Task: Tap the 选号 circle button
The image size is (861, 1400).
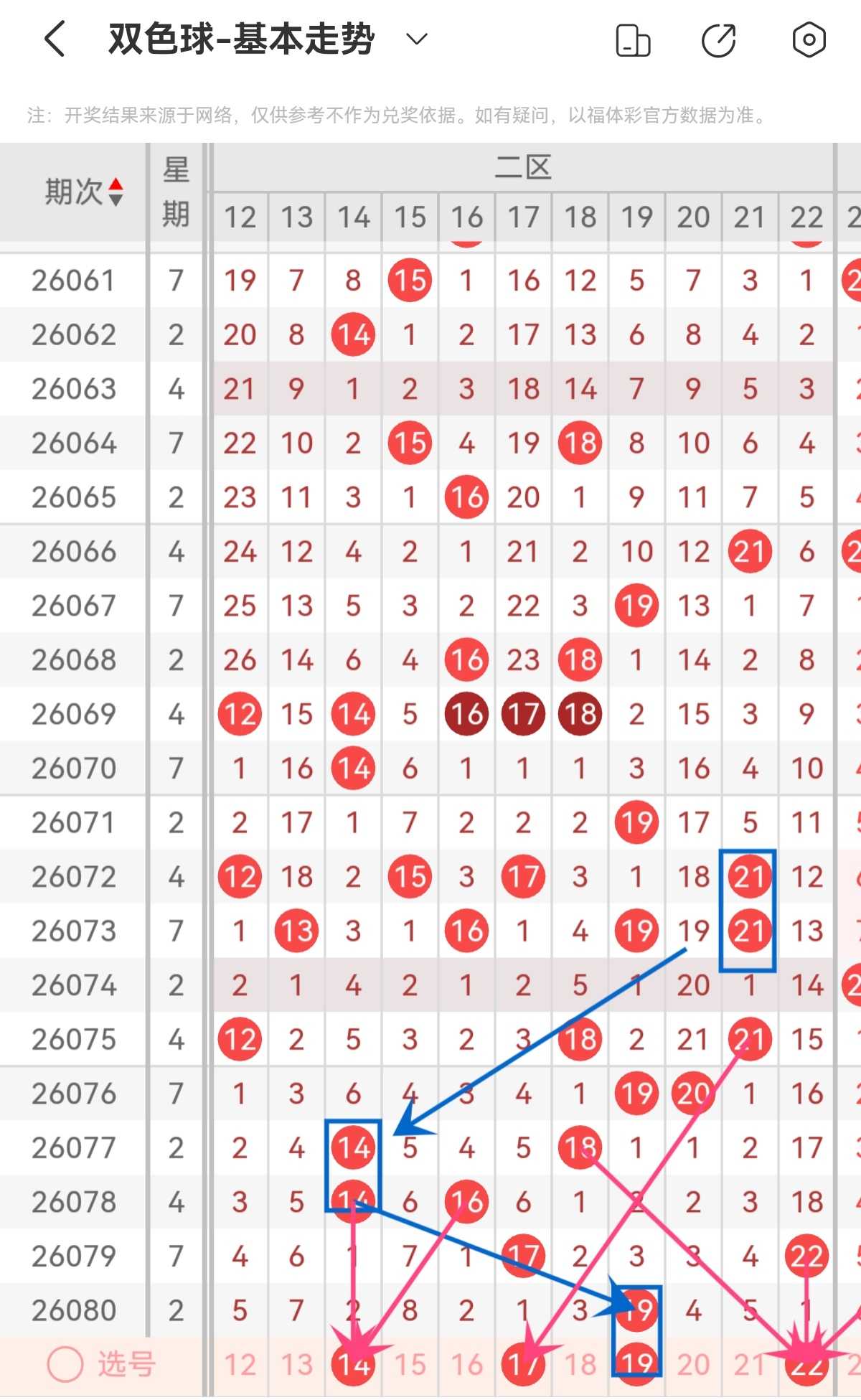Action: pos(65,1363)
